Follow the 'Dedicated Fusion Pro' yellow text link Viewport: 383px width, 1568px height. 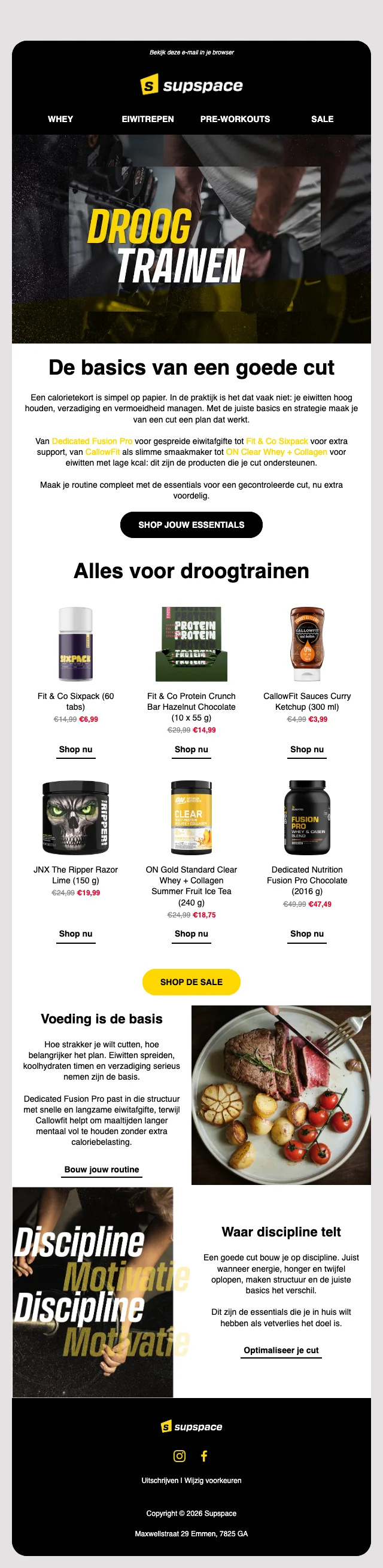point(92,441)
